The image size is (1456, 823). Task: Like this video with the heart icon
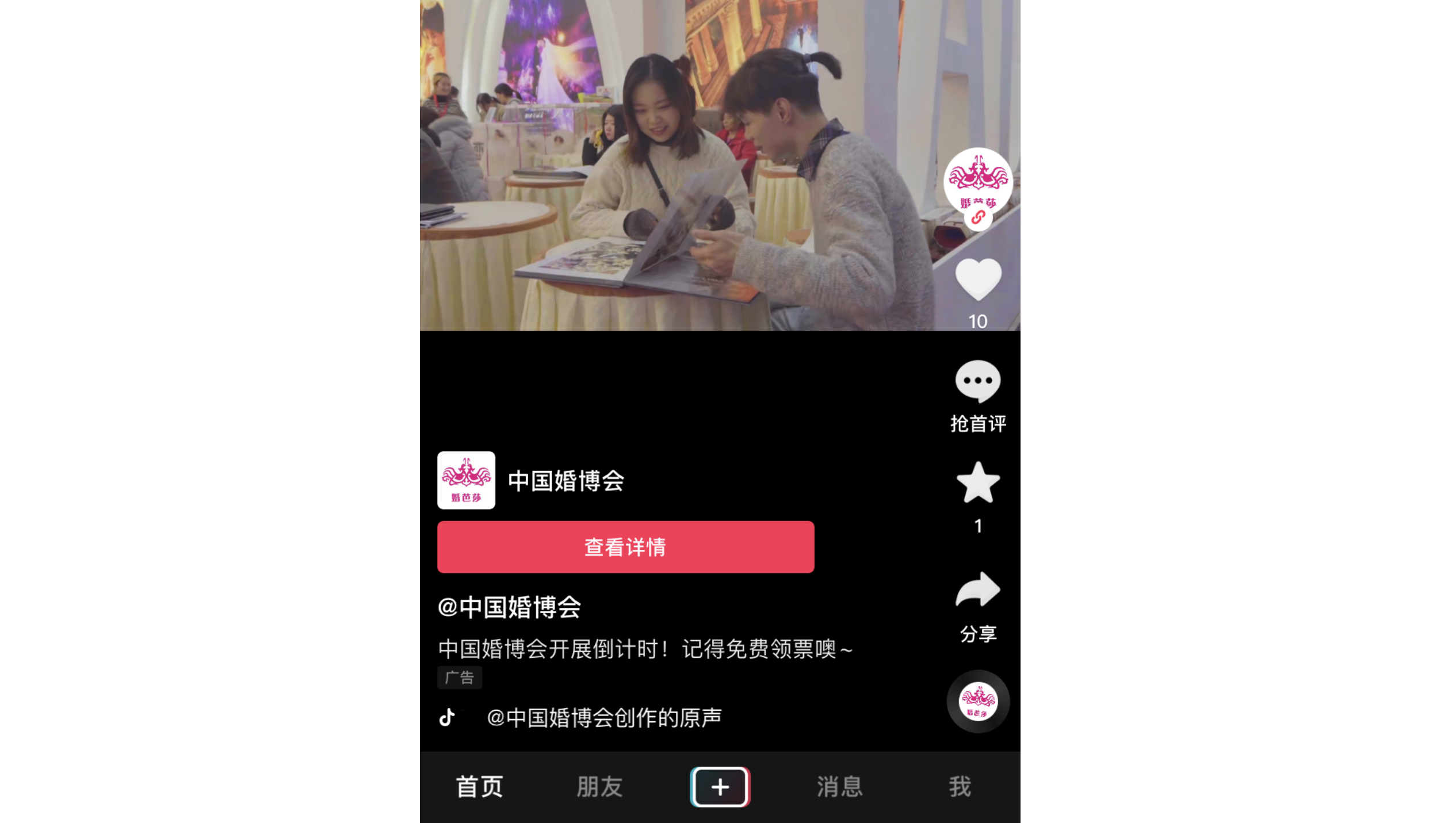(977, 280)
